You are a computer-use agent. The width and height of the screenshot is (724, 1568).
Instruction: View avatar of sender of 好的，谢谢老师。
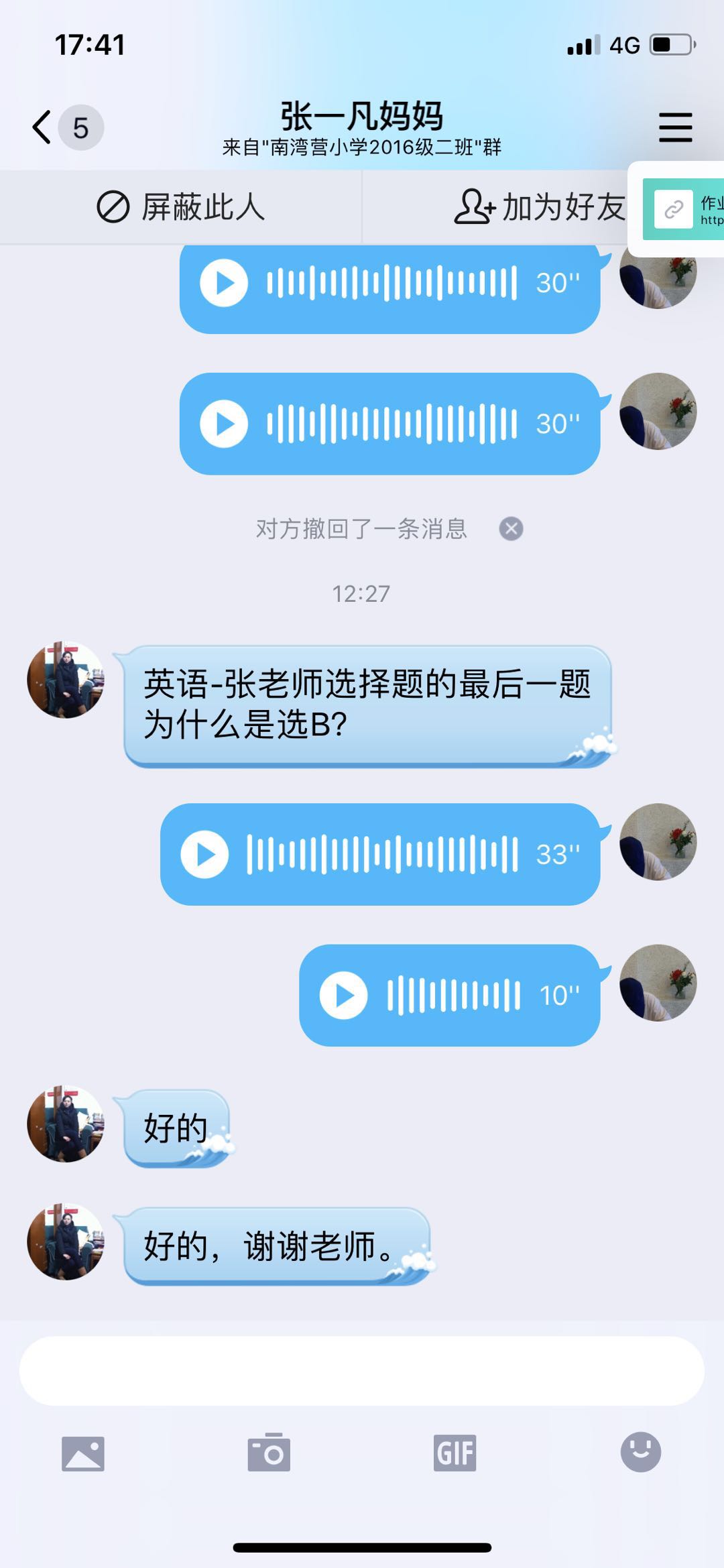click(66, 1242)
